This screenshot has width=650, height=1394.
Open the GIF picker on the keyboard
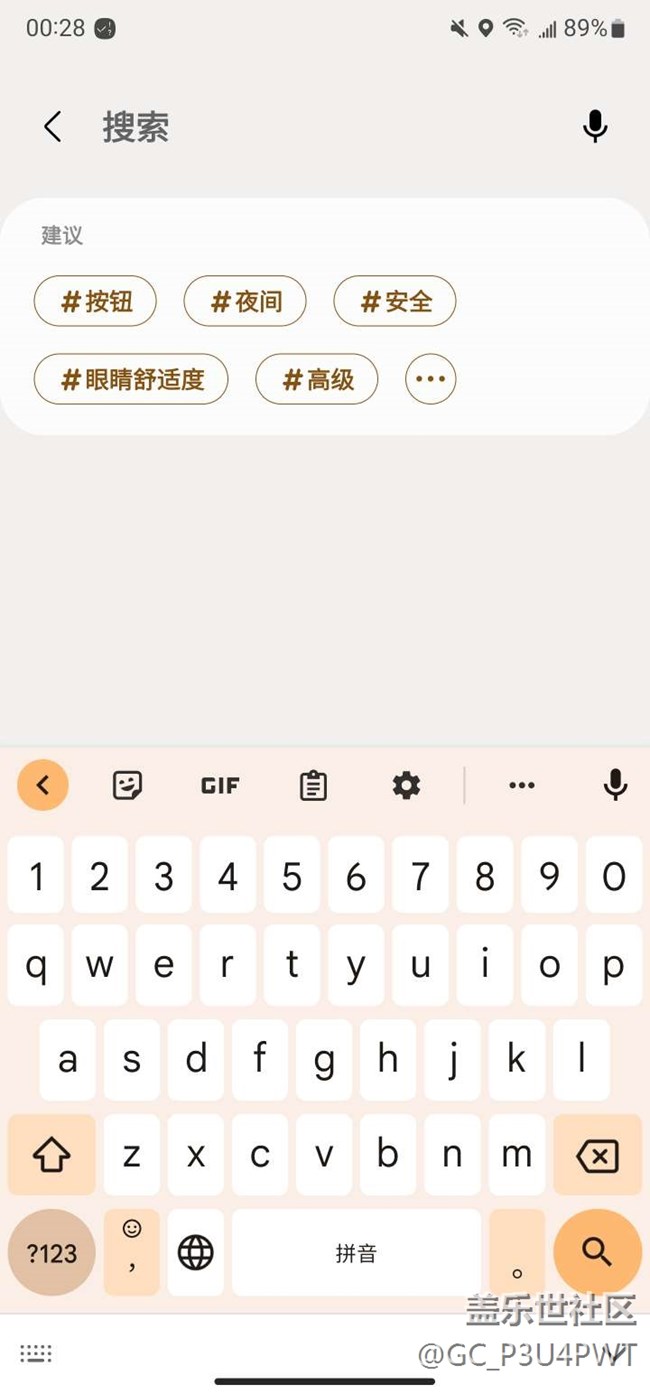pyautogui.click(x=220, y=785)
